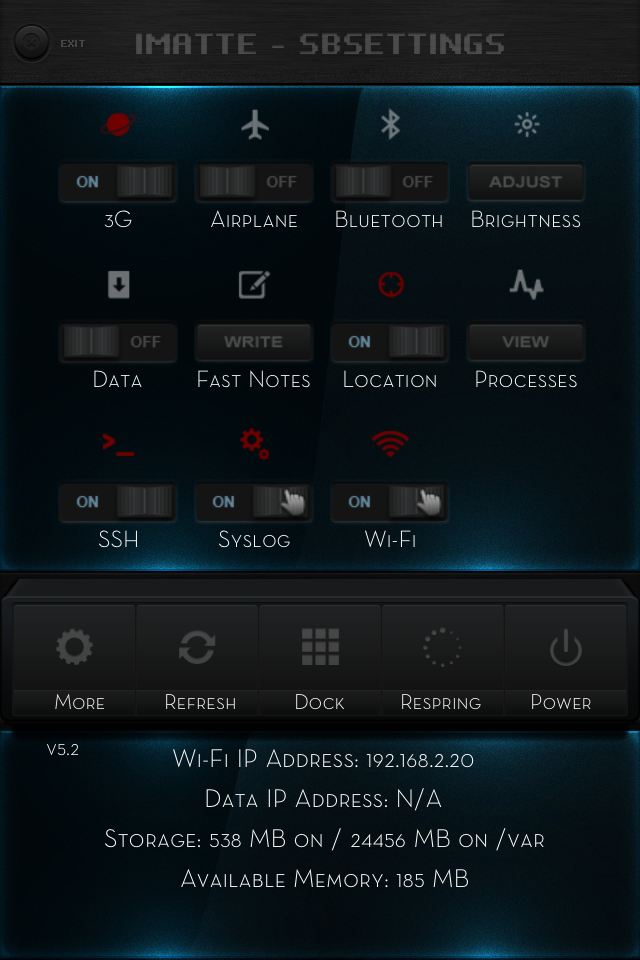
Task: Enable the Data toggle
Action: coord(117,342)
